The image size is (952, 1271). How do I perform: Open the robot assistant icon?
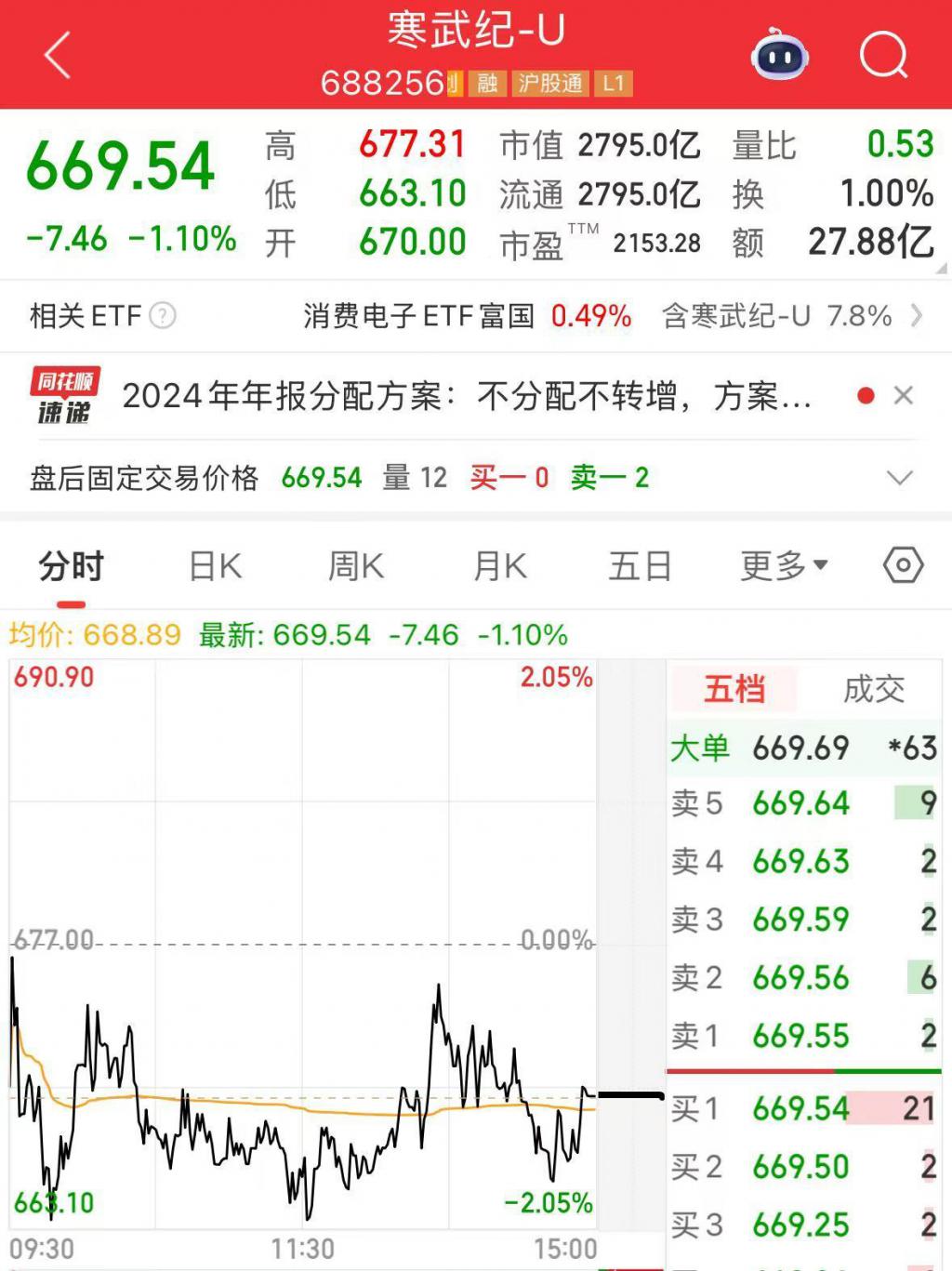click(x=779, y=56)
